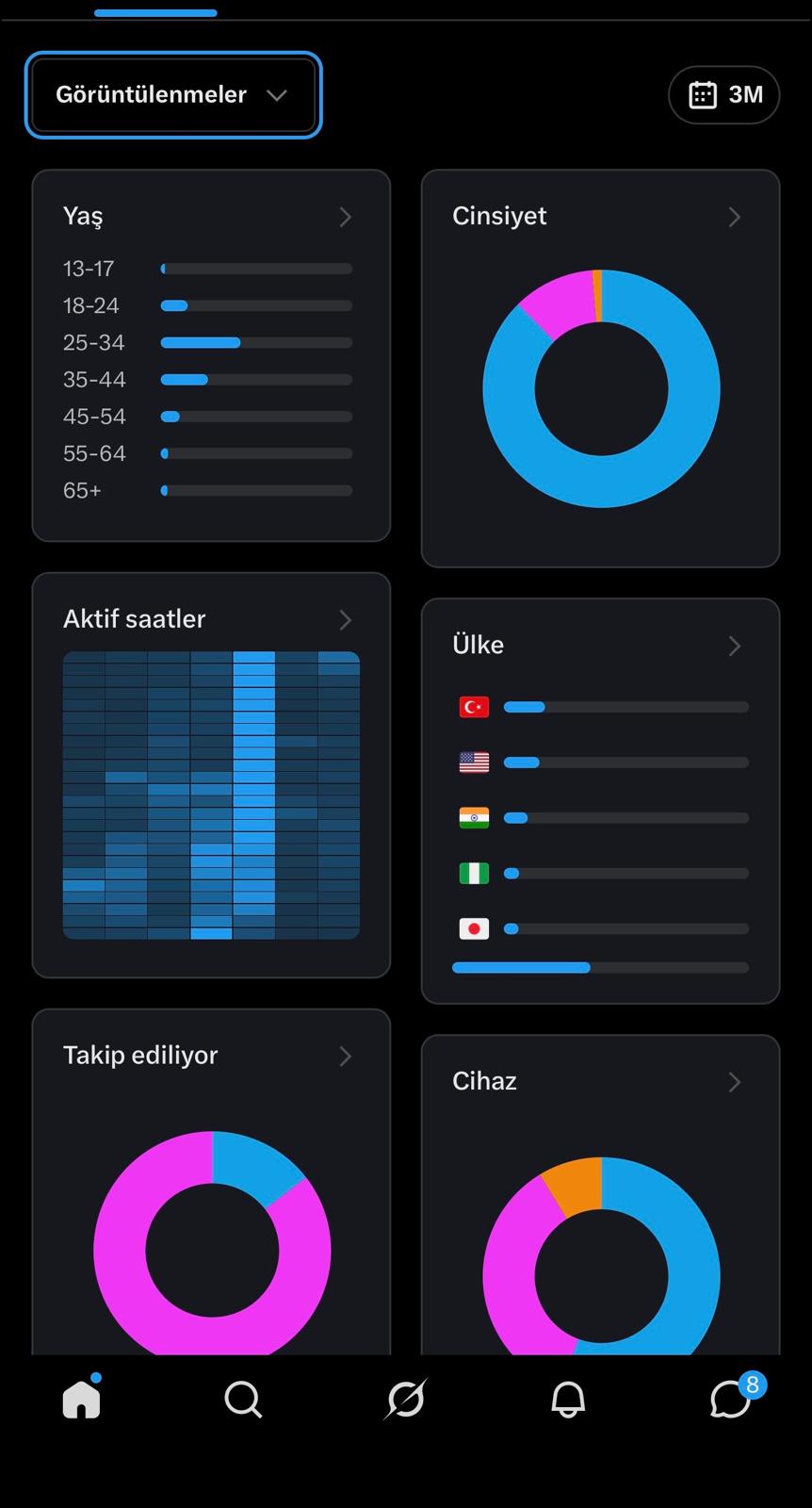Open the Grok tab
The image size is (812, 1508).
click(x=406, y=1400)
